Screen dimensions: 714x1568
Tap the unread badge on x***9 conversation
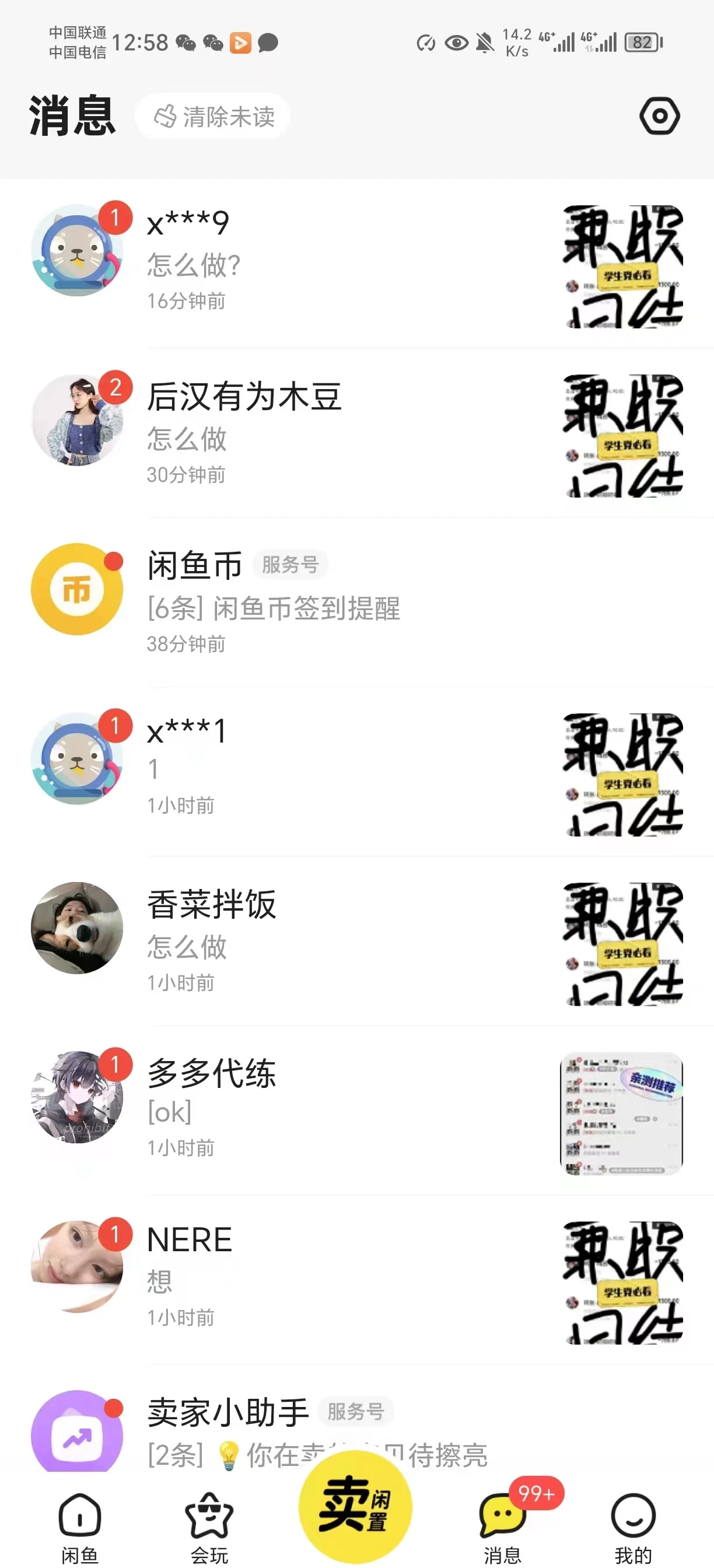pyautogui.click(x=117, y=216)
